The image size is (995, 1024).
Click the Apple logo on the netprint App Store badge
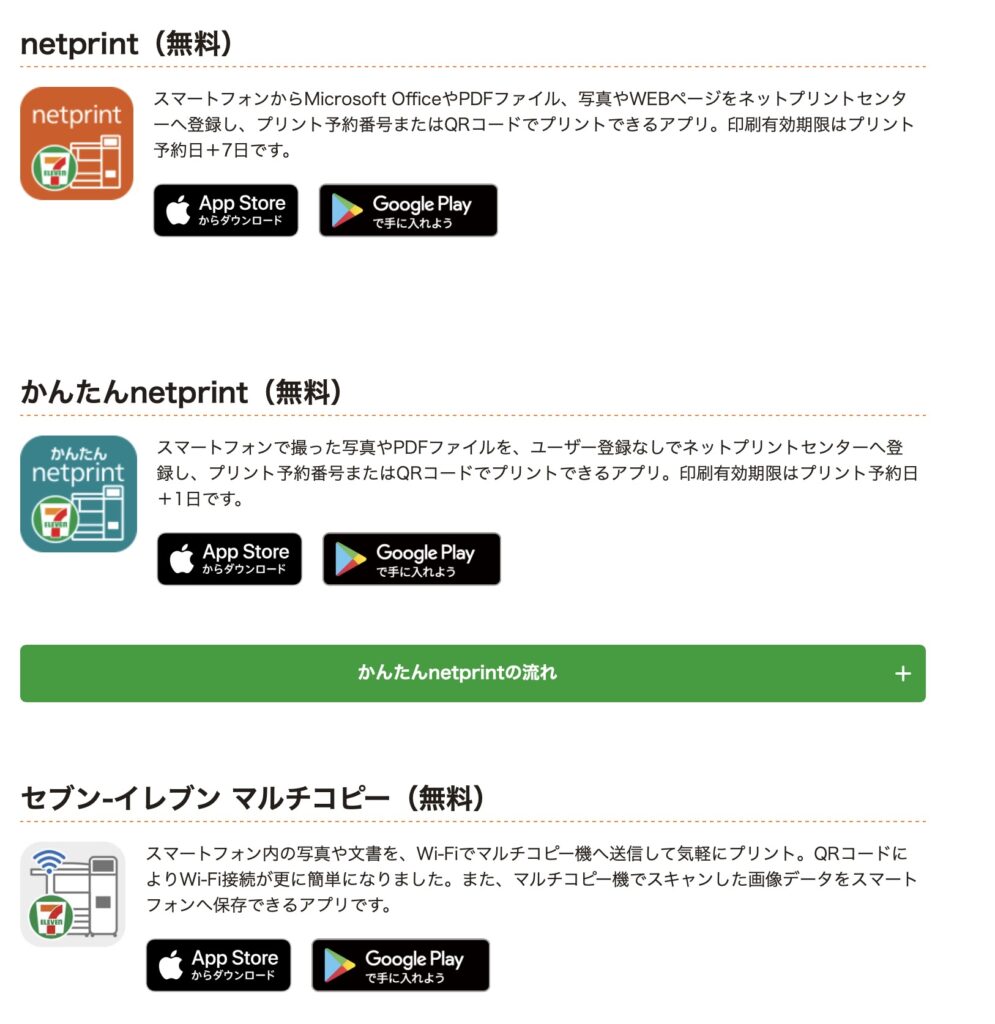tap(178, 209)
